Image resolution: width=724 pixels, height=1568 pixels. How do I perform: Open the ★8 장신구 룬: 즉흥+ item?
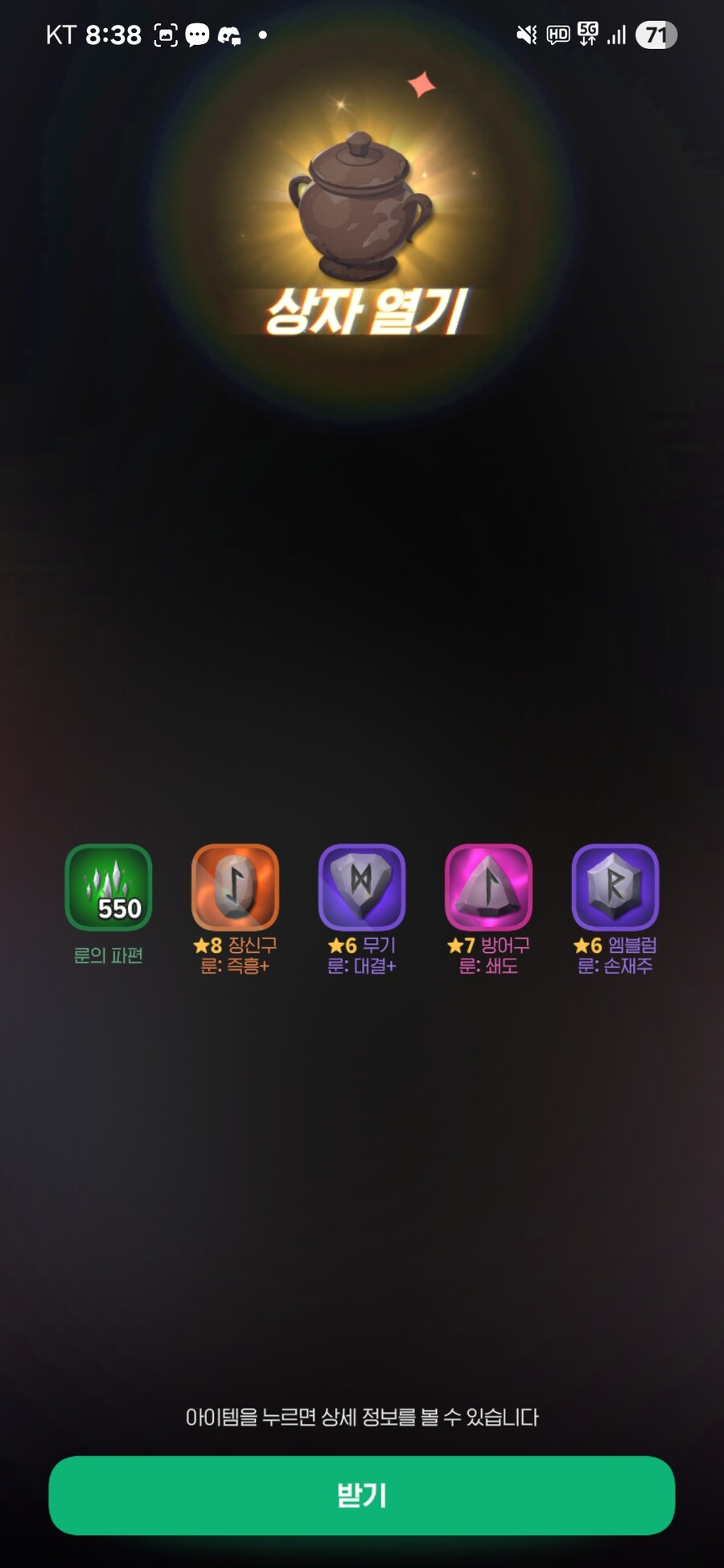coord(235,887)
